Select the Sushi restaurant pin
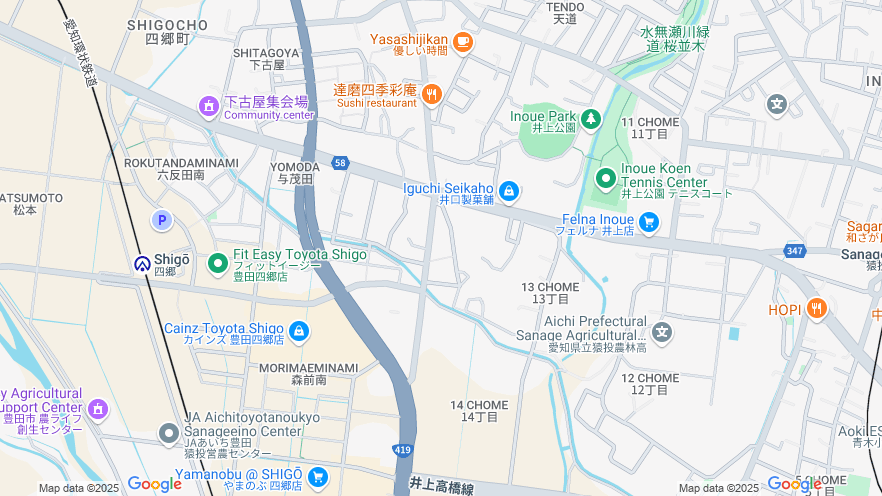 (x=432, y=94)
